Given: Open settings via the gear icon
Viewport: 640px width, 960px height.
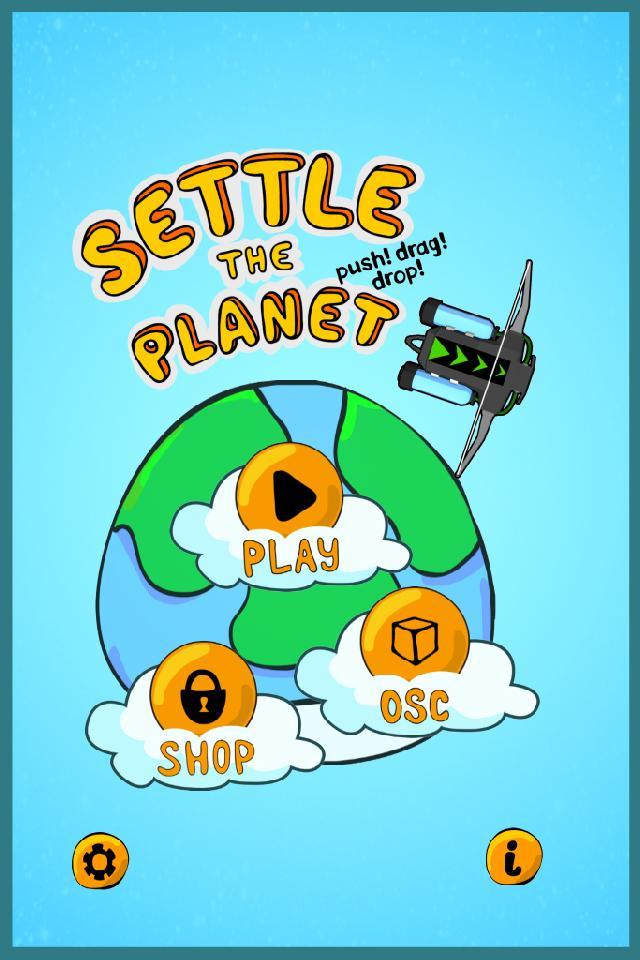Looking at the screenshot, I should point(101,859).
